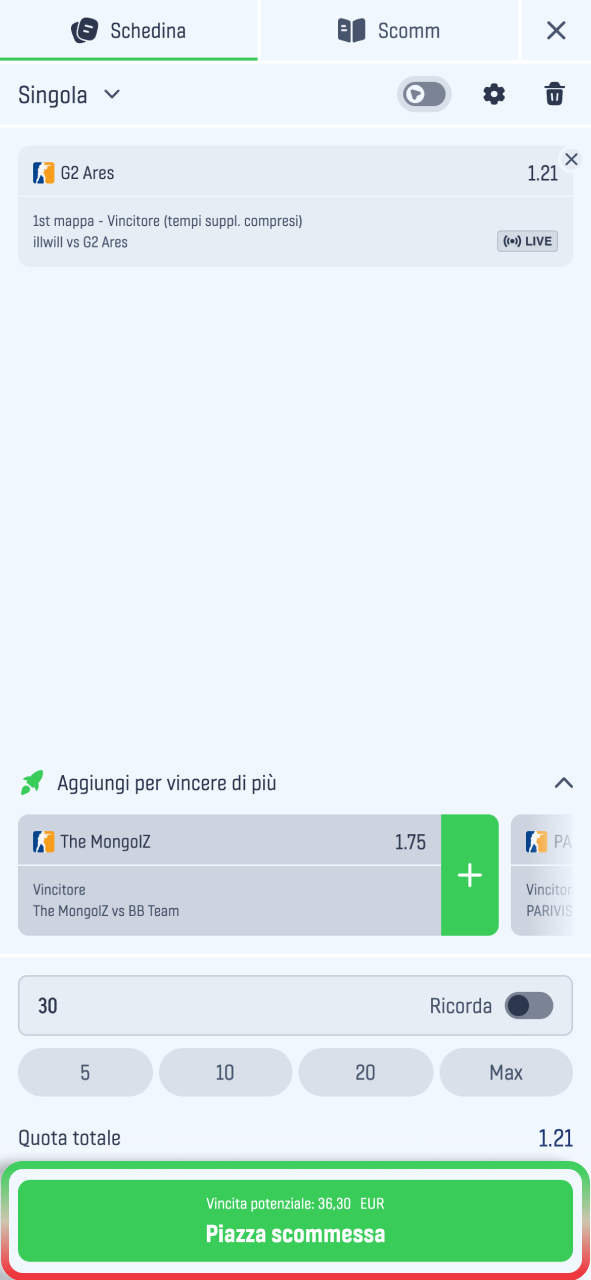The width and height of the screenshot is (591, 1280).
Task: Set the Max stake
Action: click(x=506, y=1073)
